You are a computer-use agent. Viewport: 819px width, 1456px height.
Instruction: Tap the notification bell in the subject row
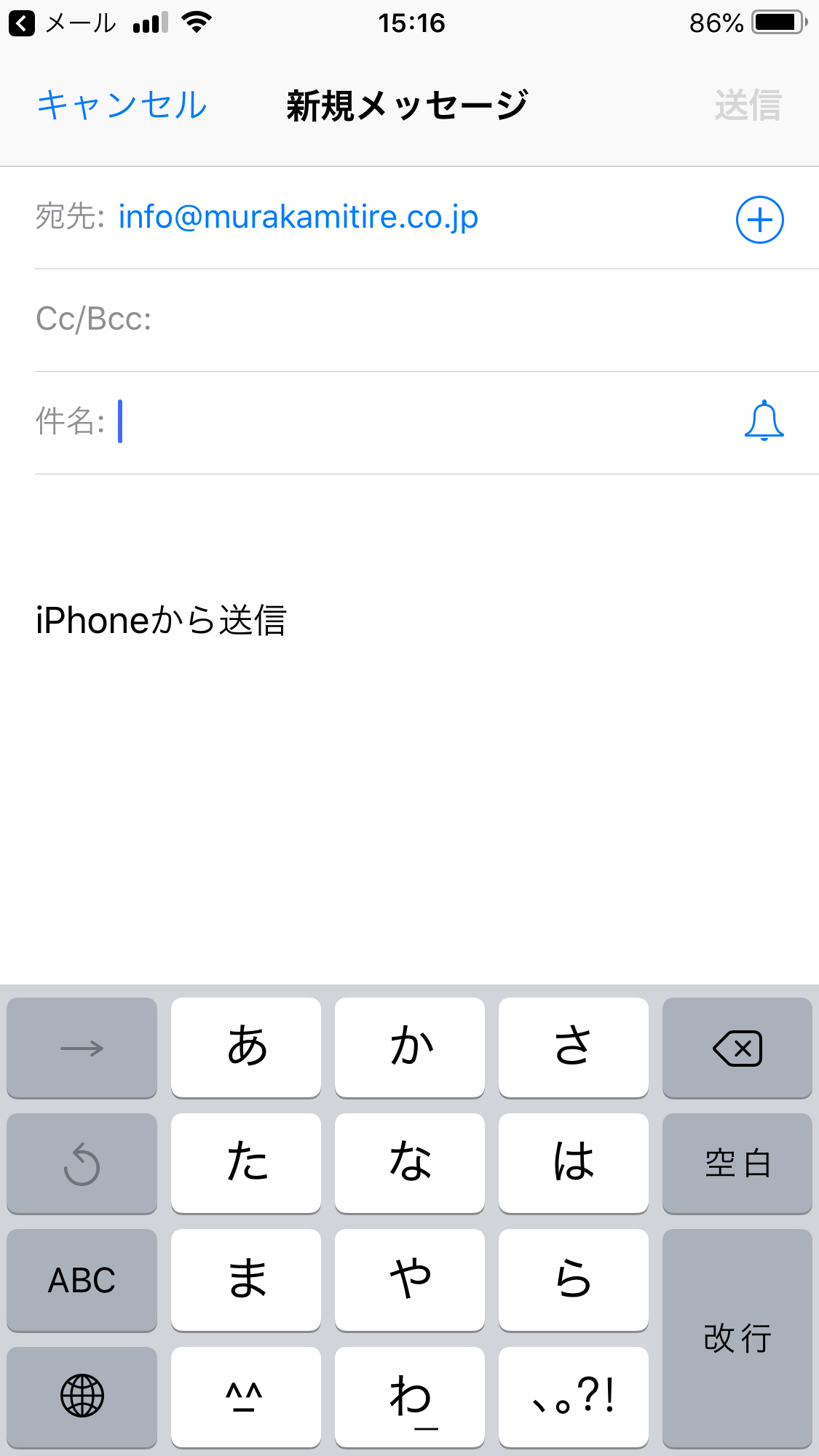click(x=764, y=421)
